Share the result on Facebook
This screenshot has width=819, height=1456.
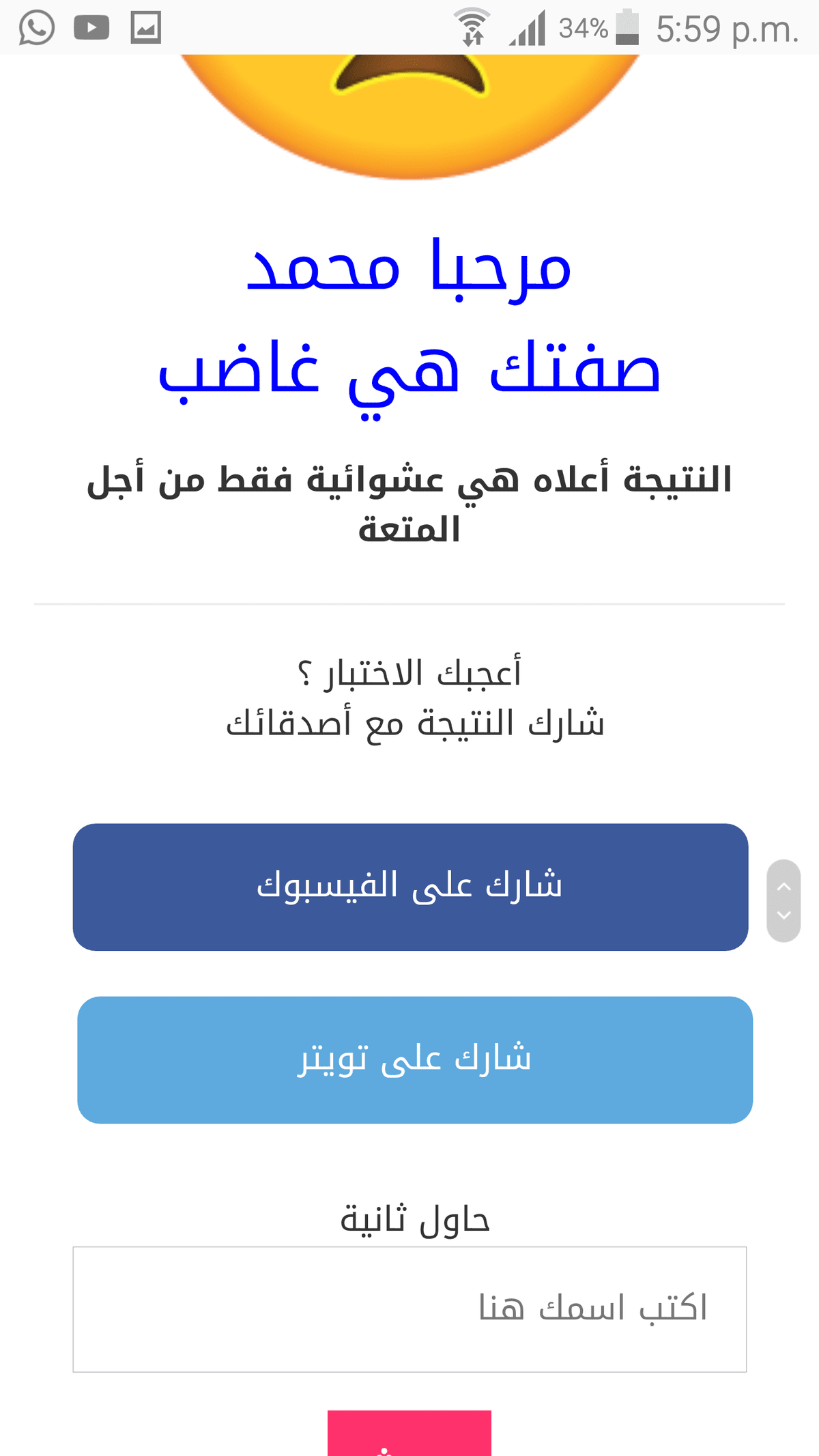pos(410,887)
